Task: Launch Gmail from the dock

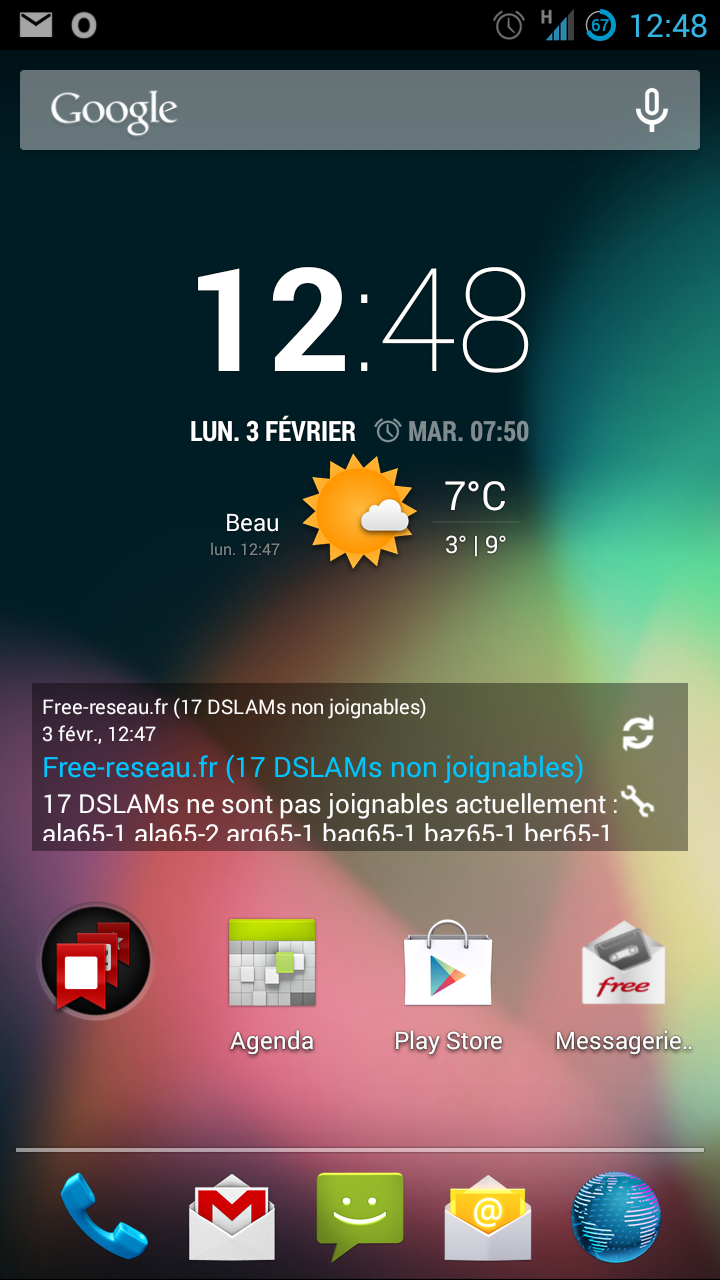Action: 232,1216
